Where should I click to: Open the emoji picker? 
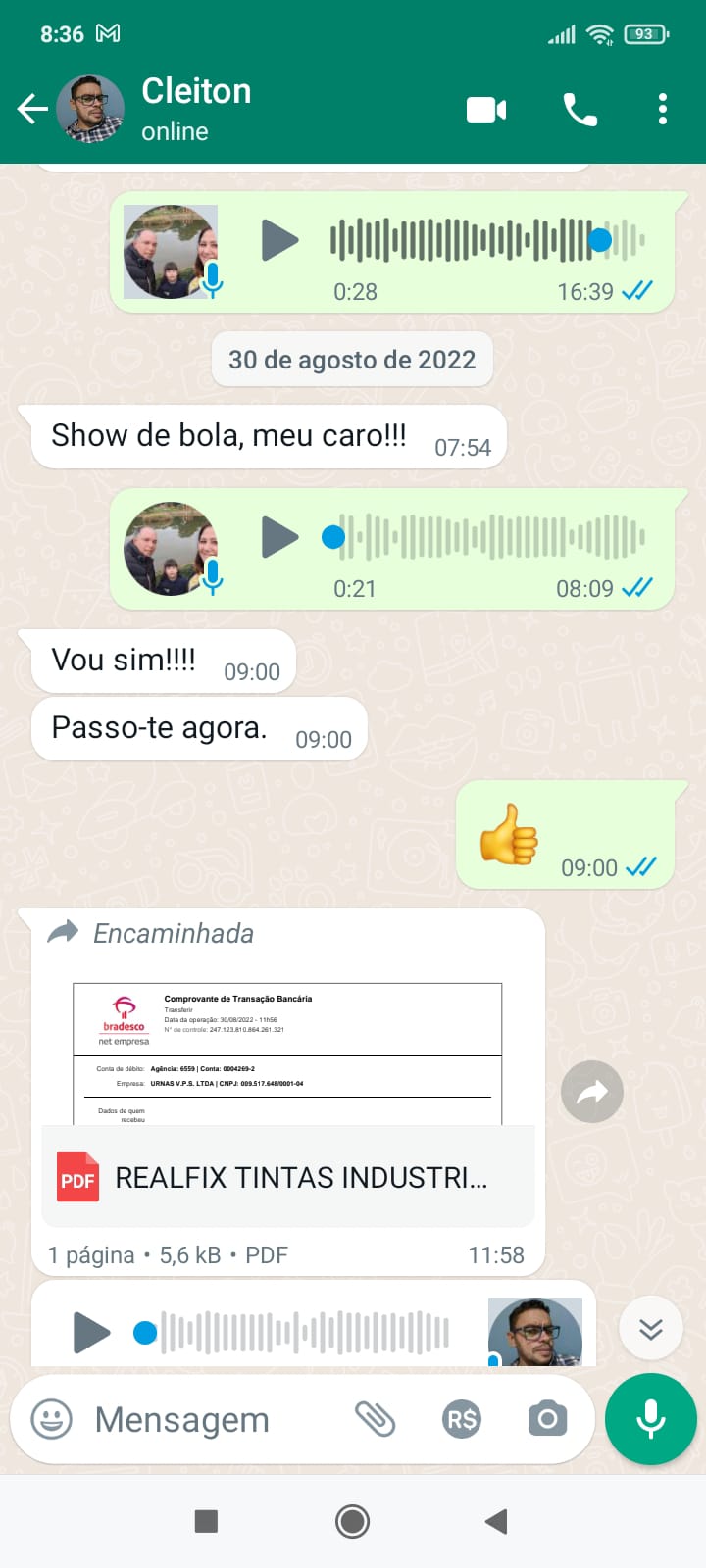point(52,1419)
